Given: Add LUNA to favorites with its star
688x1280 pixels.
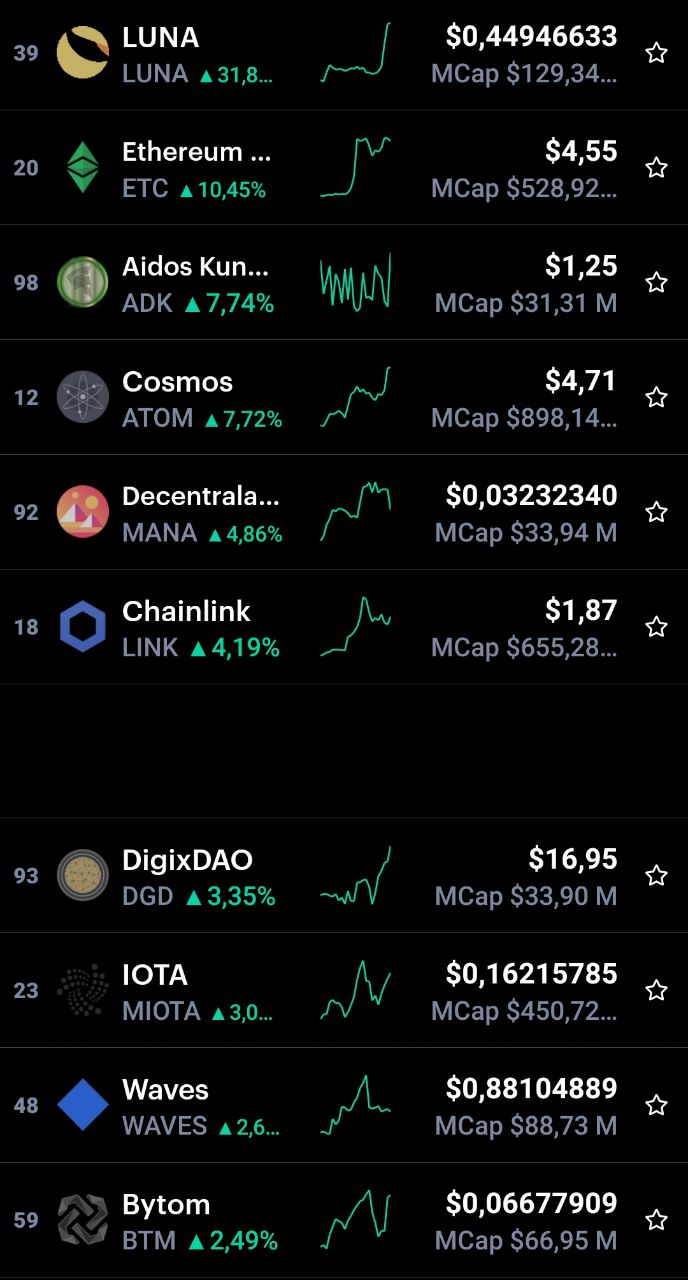Looking at the screenshot, I should [656, 53].
